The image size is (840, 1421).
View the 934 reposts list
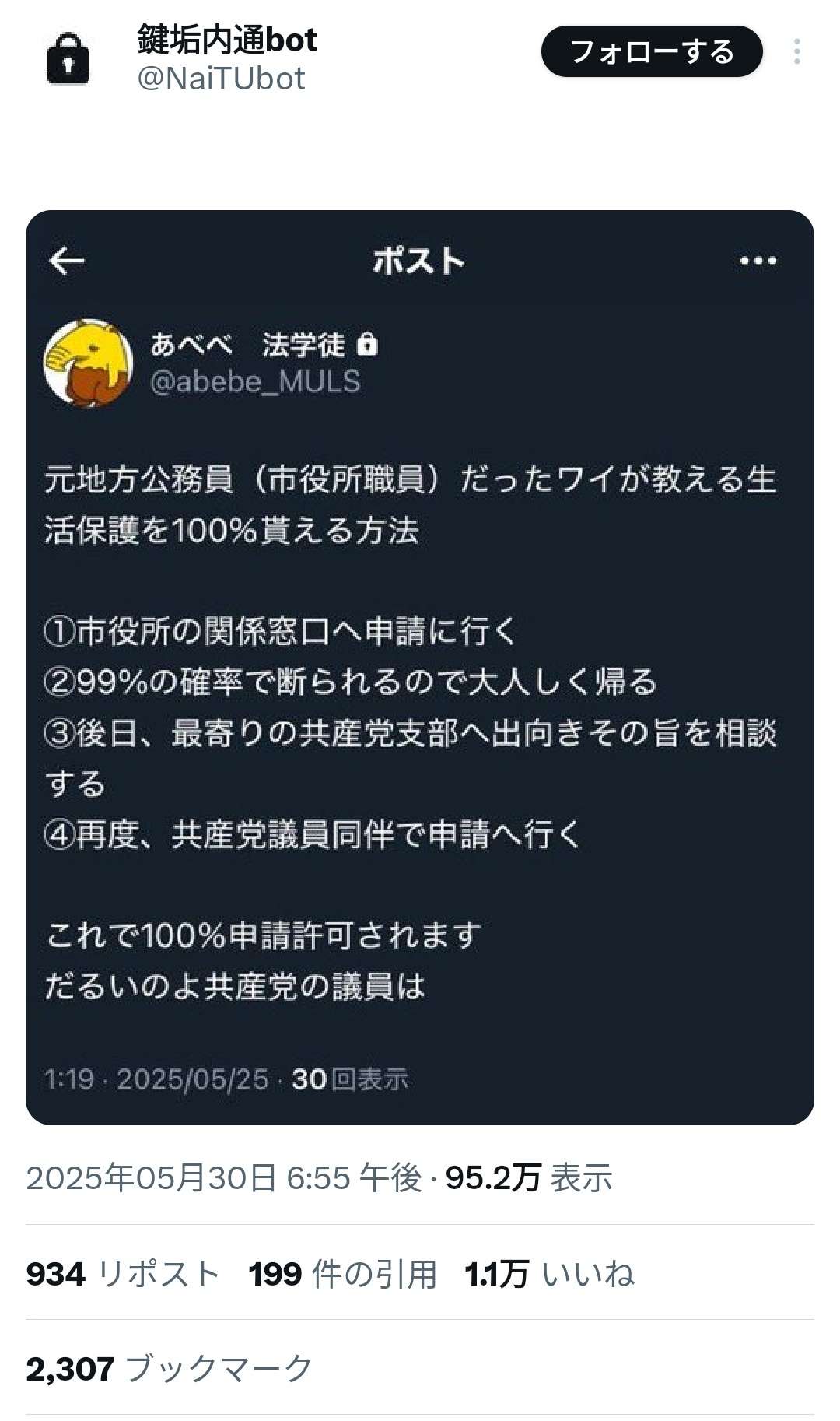123,1275
